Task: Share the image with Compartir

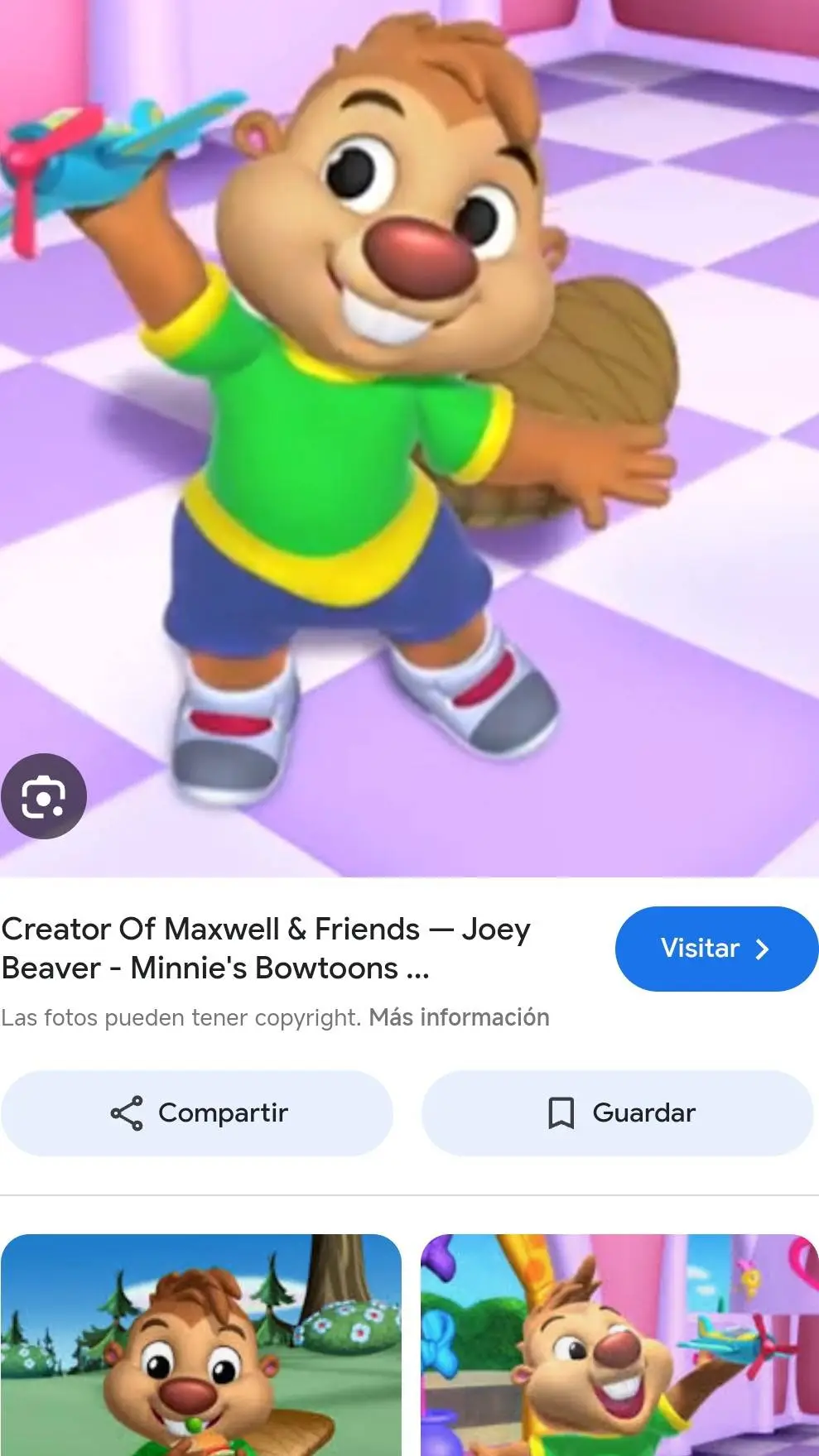Action: (x=197, y=1113)
